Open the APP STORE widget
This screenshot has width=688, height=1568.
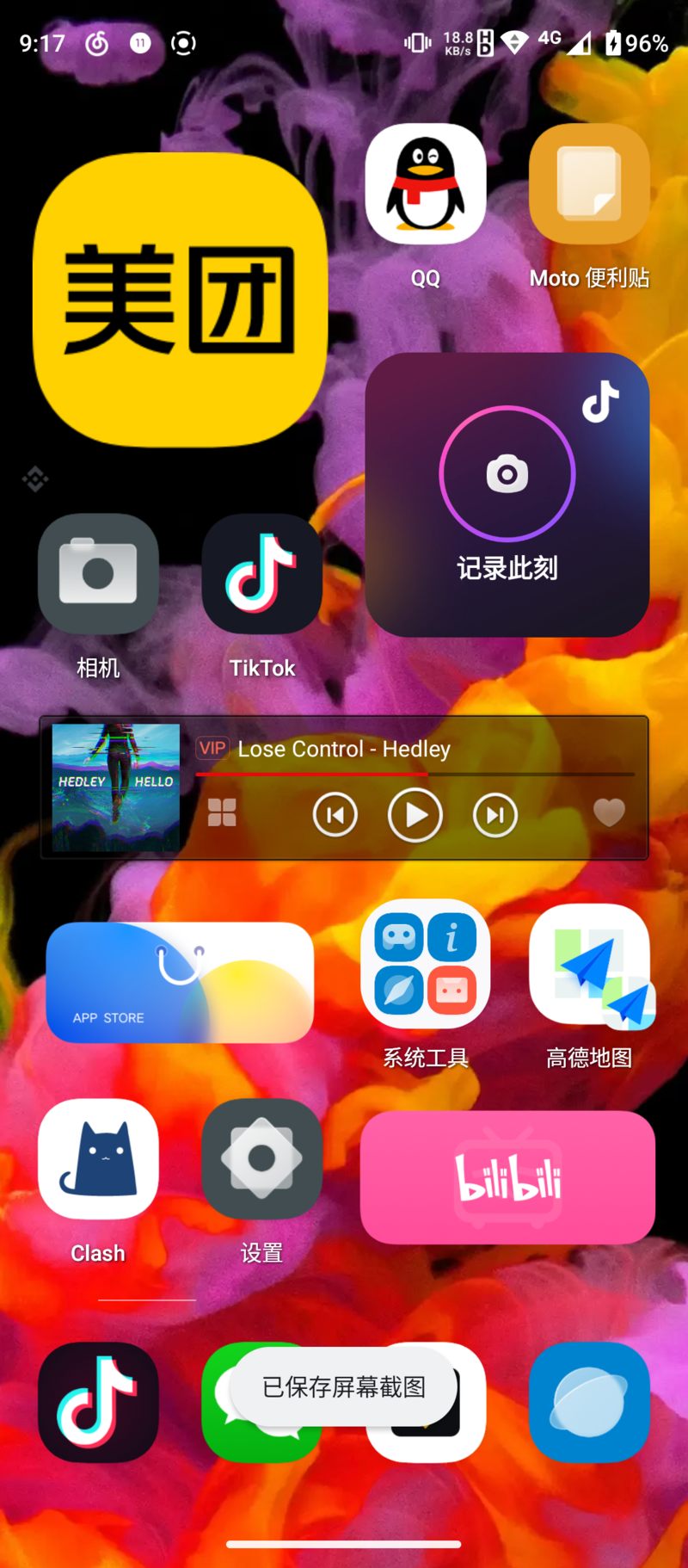(x=180, y=983)
